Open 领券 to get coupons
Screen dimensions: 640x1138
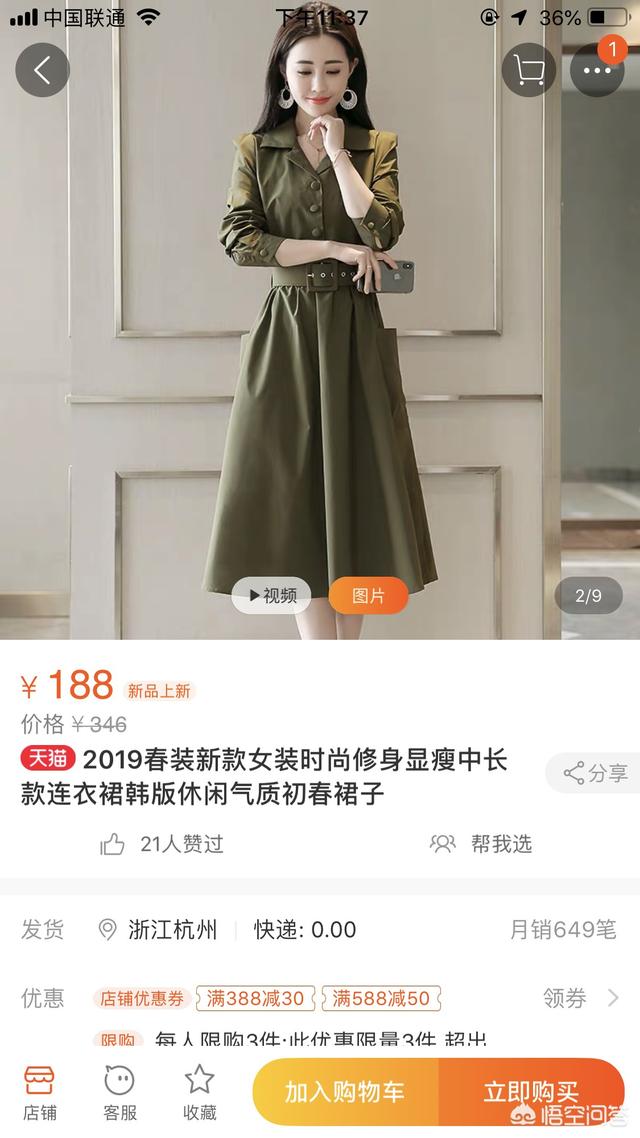pyautogui.click(x=580, y=998)
